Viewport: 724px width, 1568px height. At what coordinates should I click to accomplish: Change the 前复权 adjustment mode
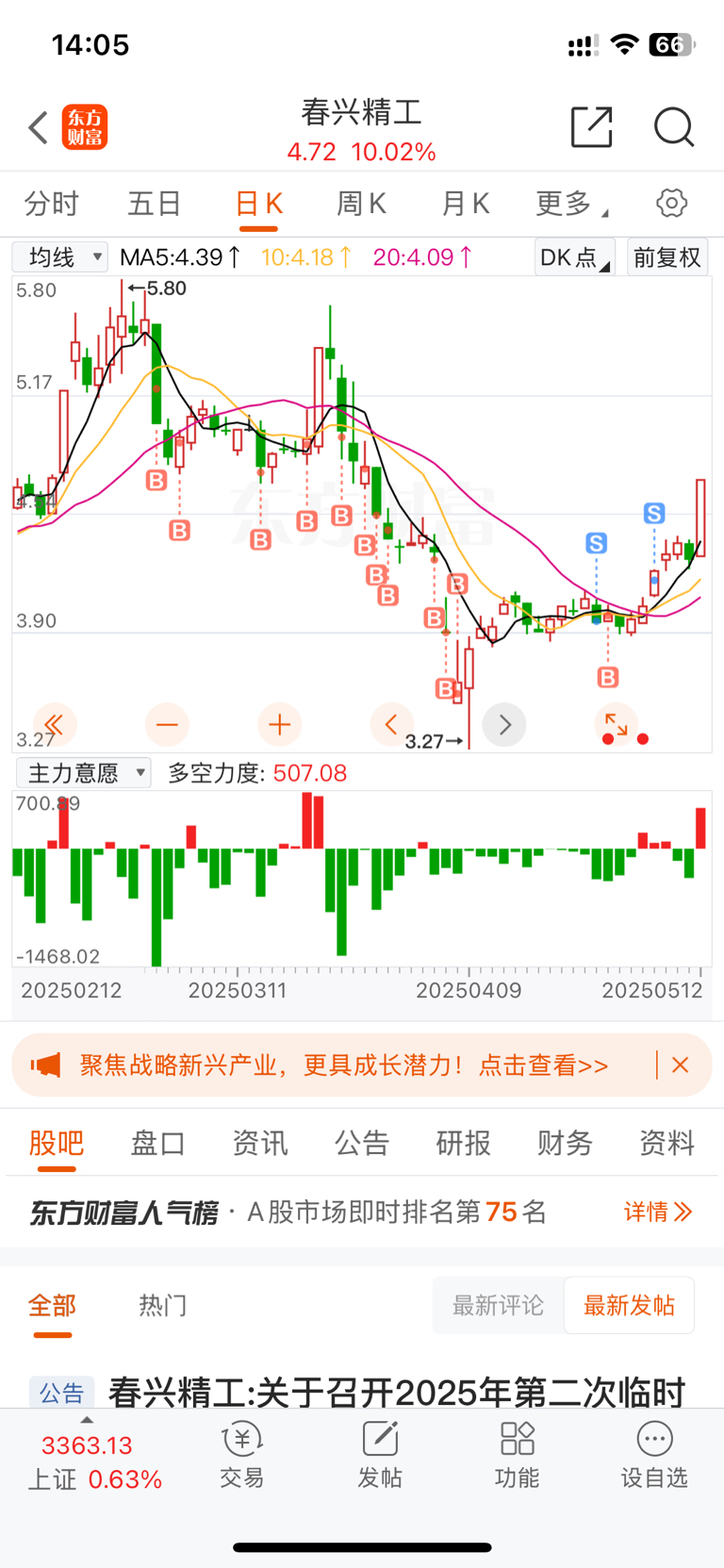tap(666, 257)
